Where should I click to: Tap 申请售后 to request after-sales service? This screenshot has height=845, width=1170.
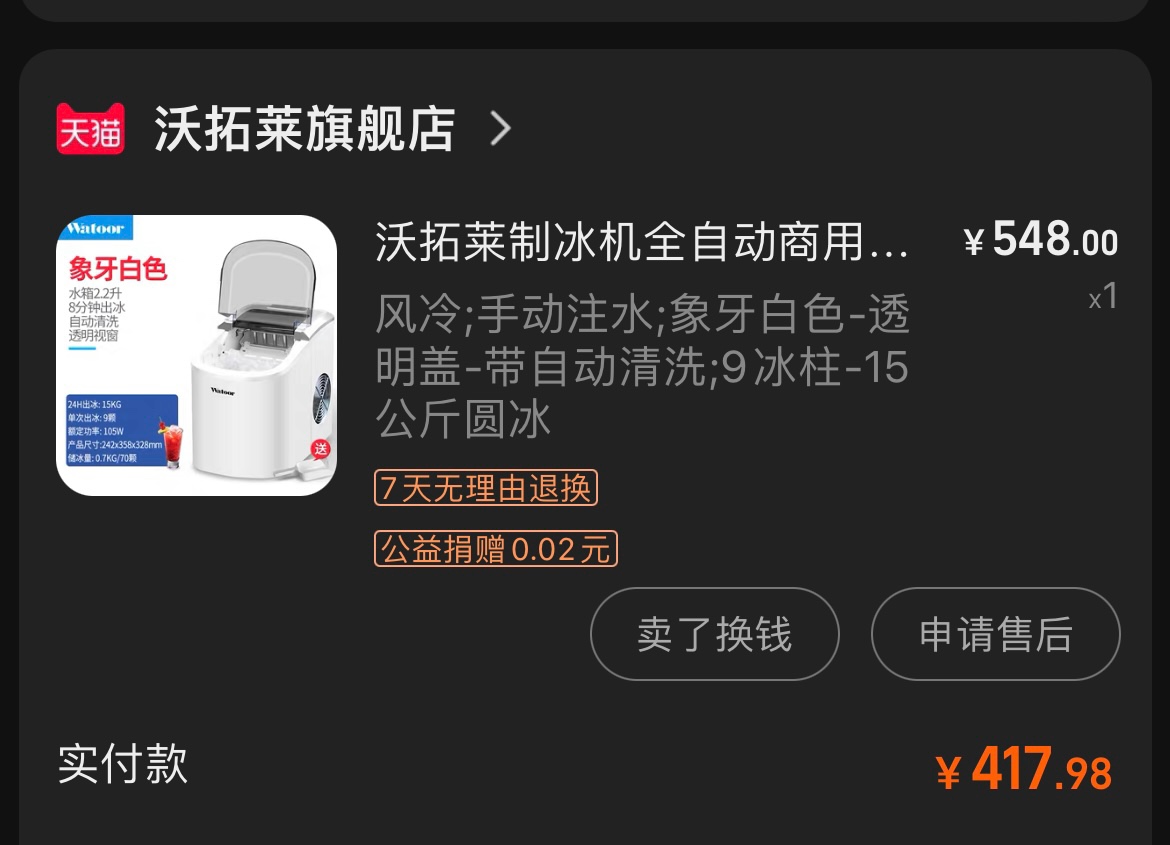point(995,635)
